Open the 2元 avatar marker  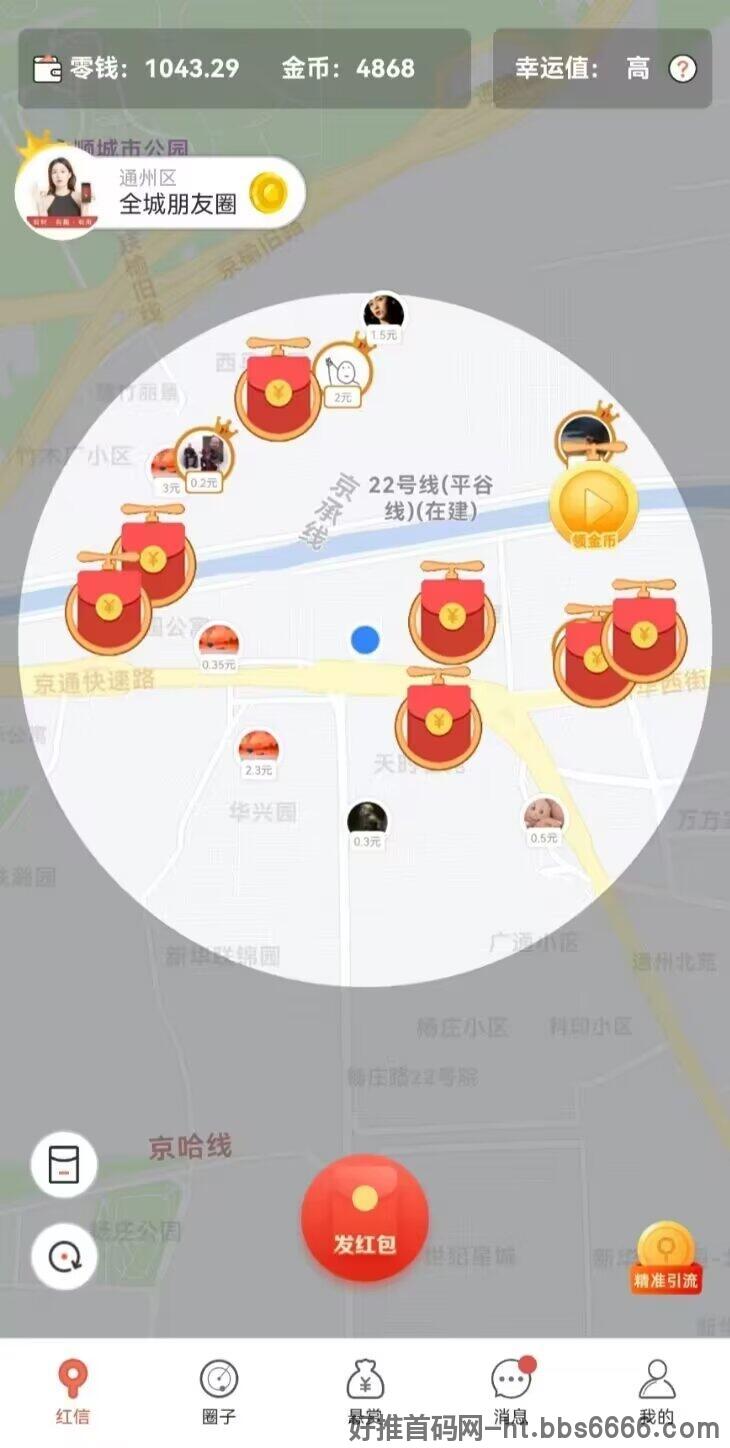[343, 376]
